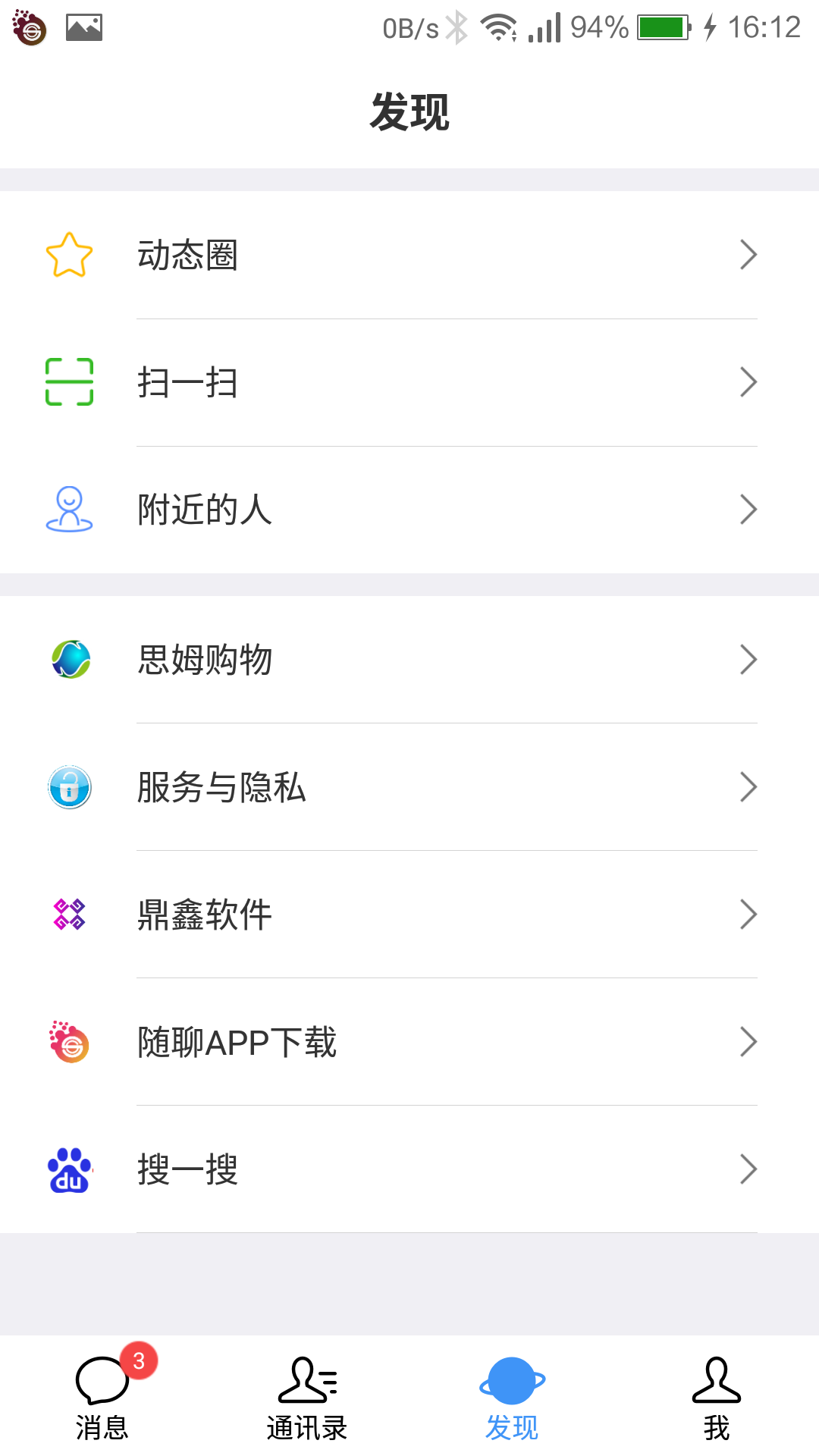This screenshot has height=1456, width=819.
Task: Switch to the 通讯录 contacts tab
Action: pos(307,1397)
